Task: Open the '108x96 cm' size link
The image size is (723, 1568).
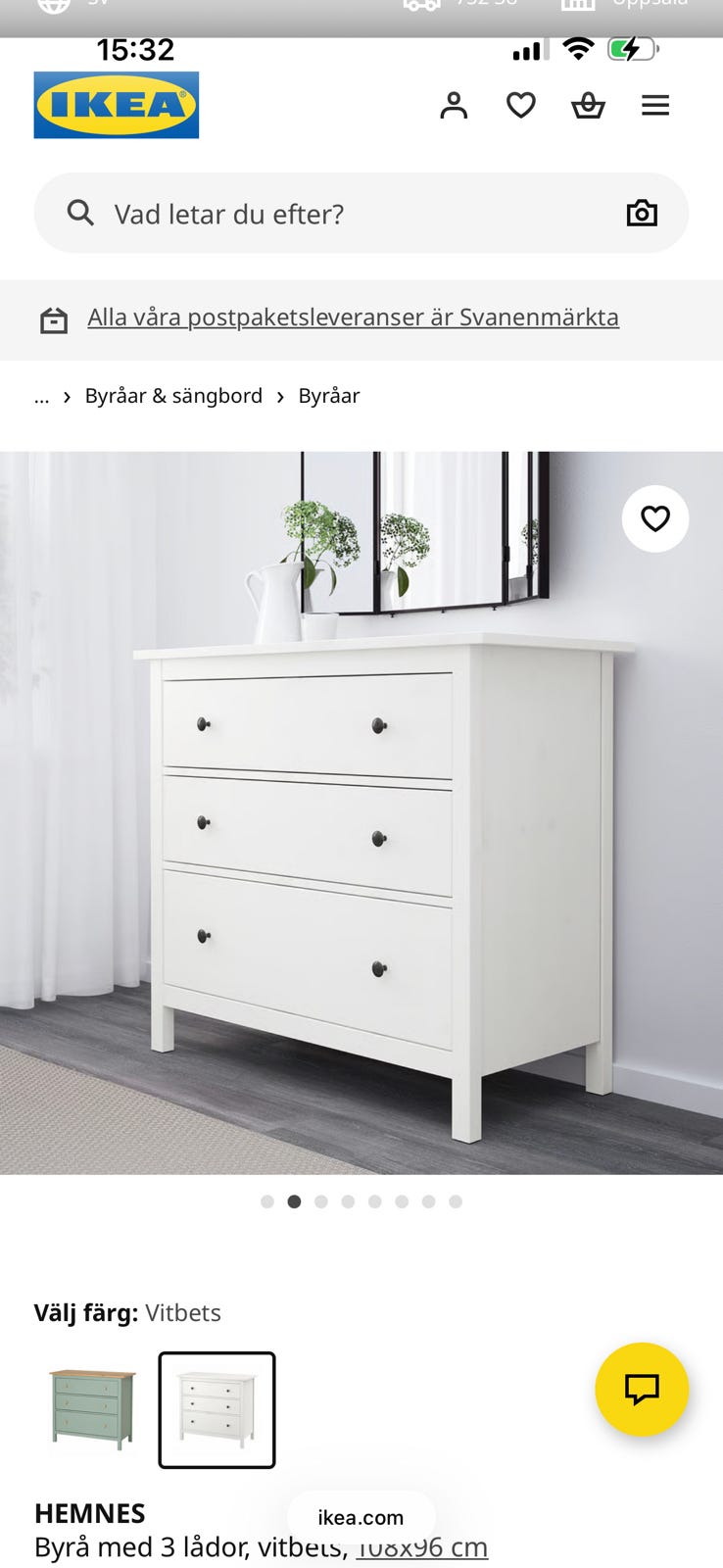Action: pos(421,1547)
